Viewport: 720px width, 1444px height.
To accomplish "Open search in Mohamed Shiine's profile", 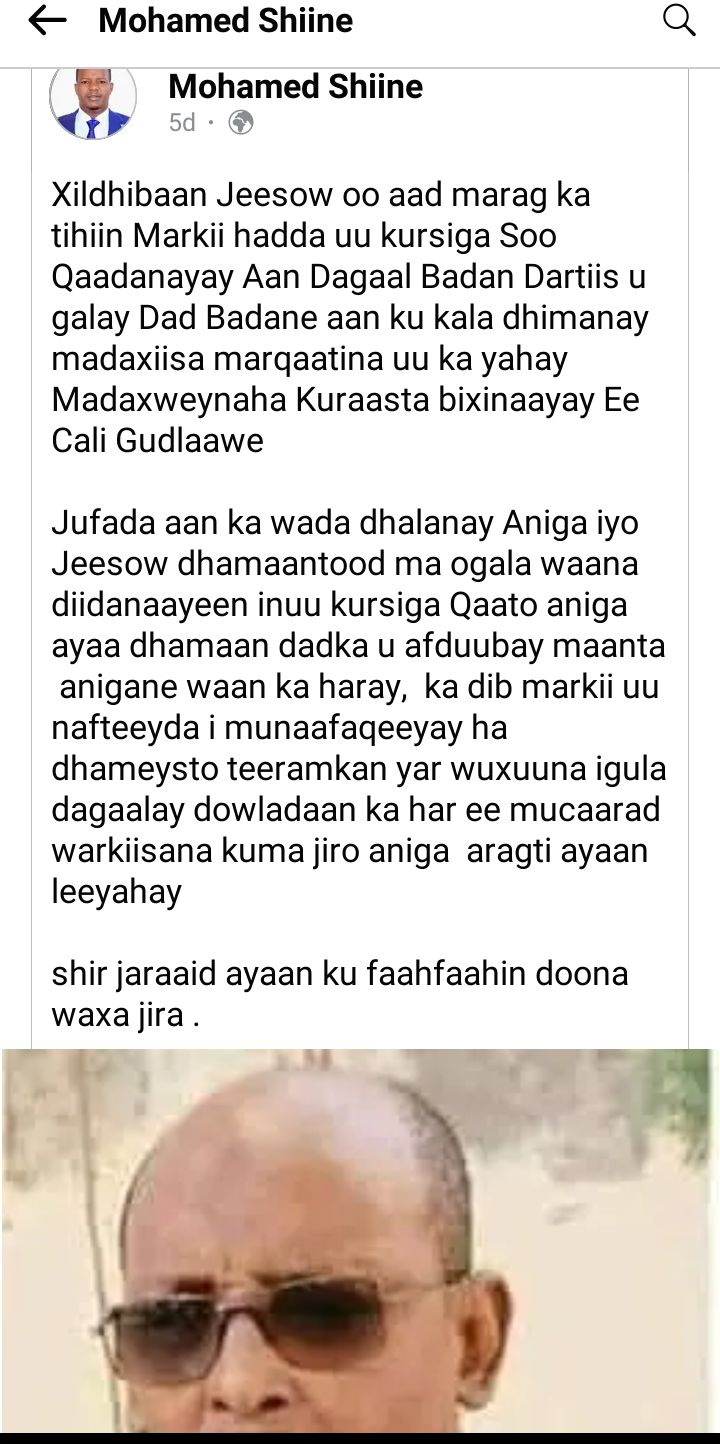I will [x=679, y=21].
